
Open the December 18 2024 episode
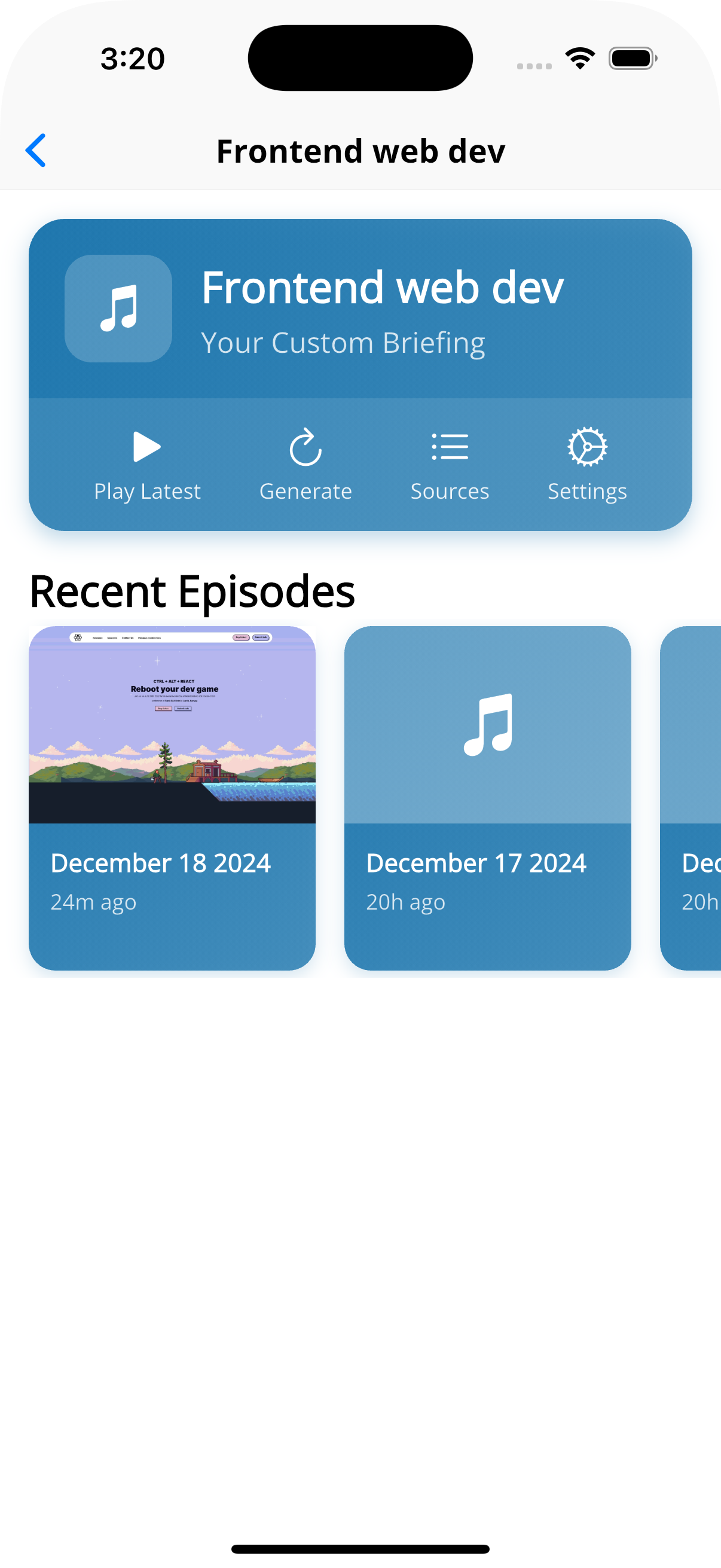(x=172, y=797)
